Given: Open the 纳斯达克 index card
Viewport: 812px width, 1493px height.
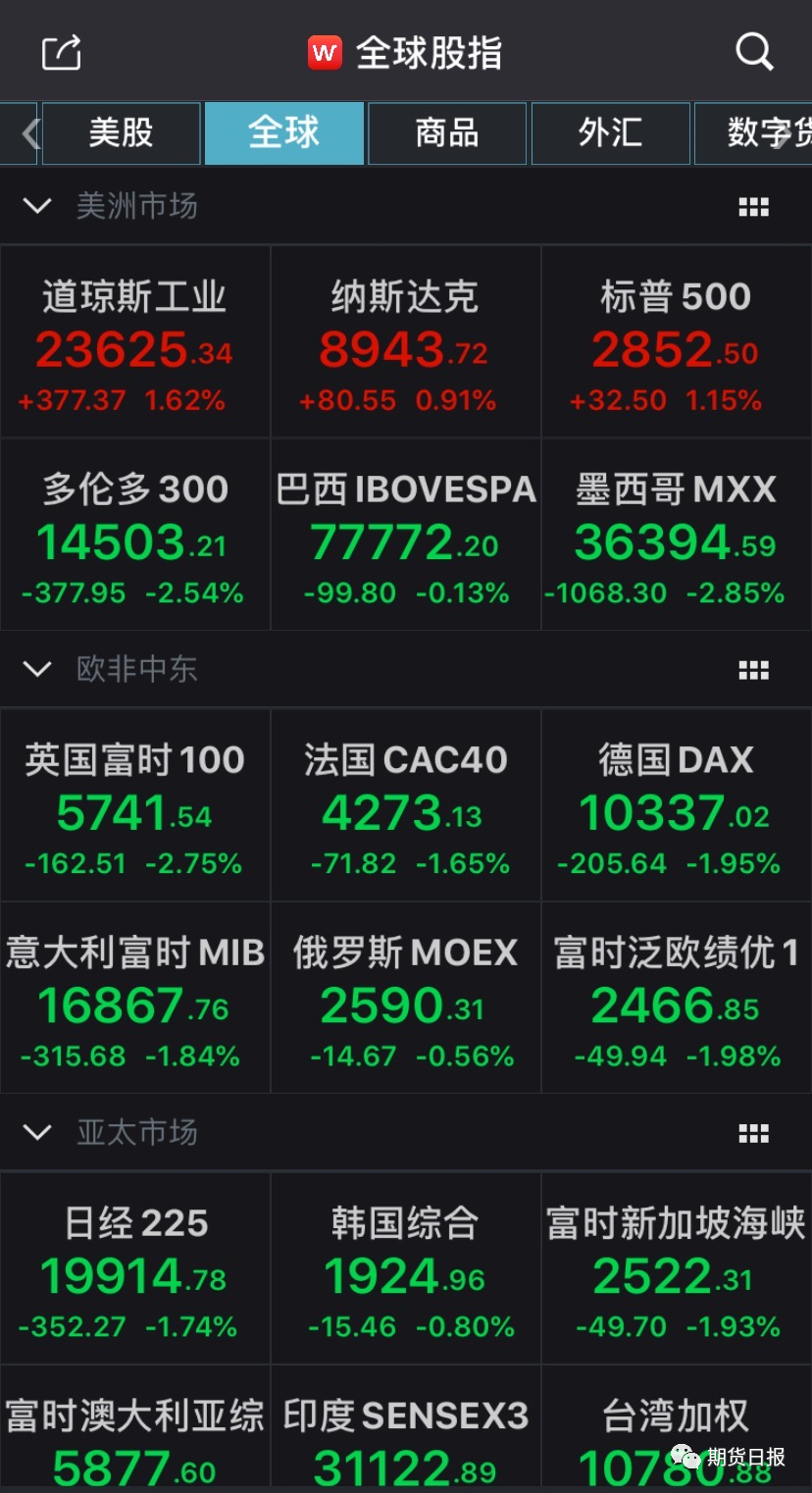Looking at the screenshot, I should pos(405,343).
